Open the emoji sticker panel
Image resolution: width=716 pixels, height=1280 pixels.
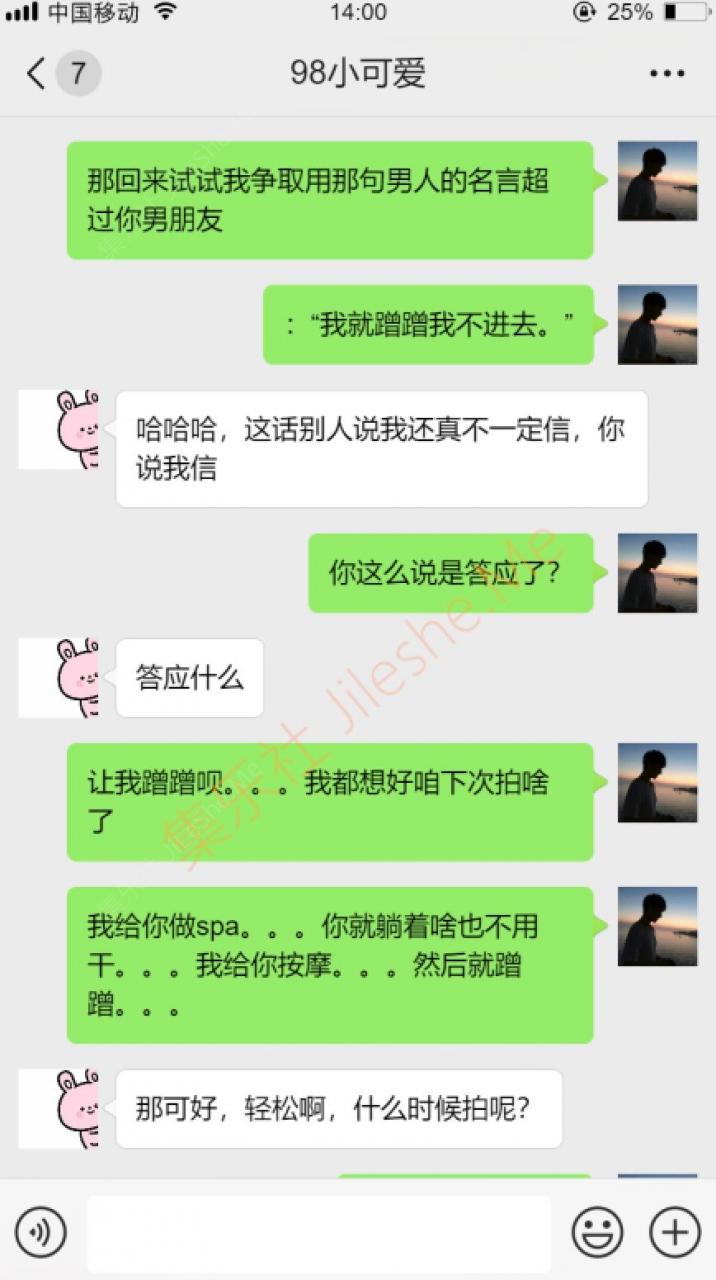click(597, 1232)
